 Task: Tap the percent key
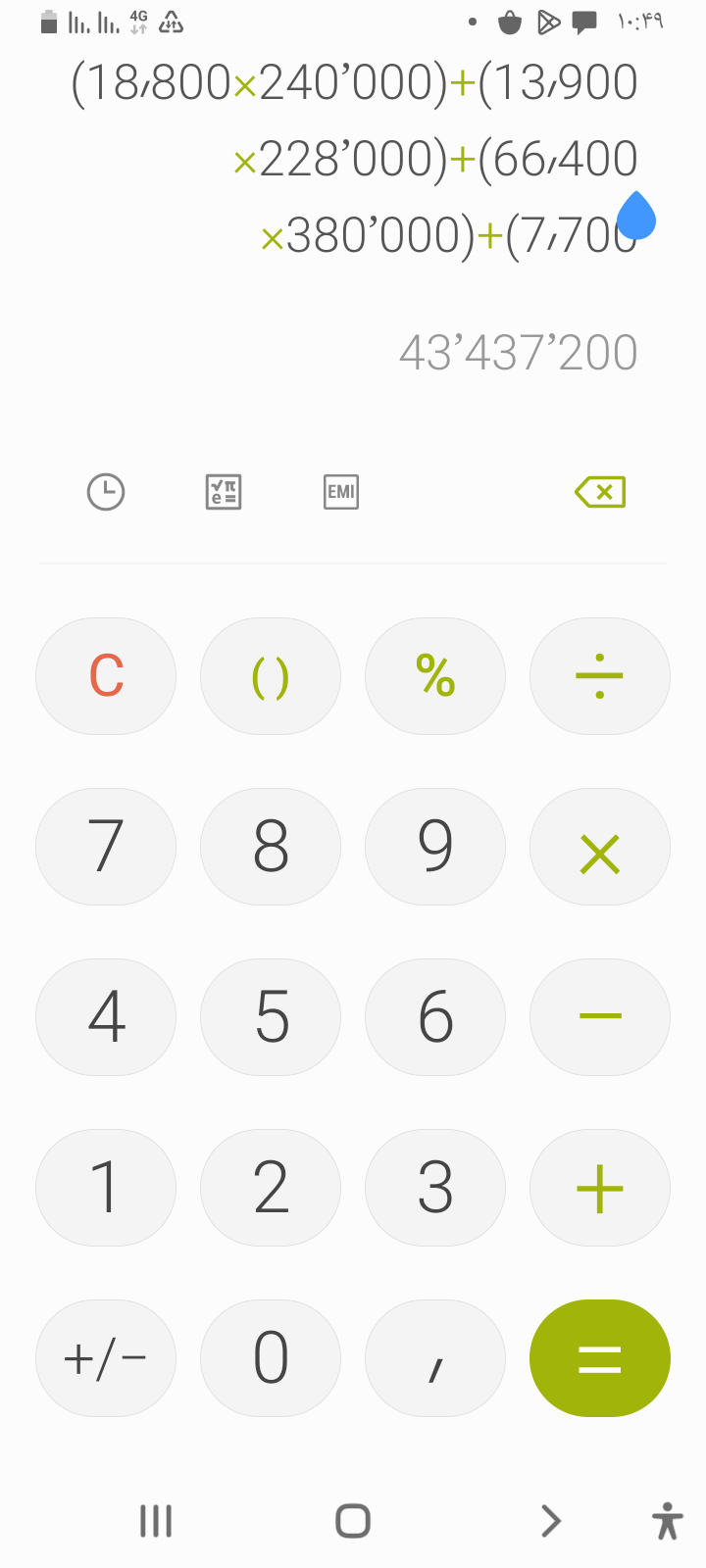[435, 676]
